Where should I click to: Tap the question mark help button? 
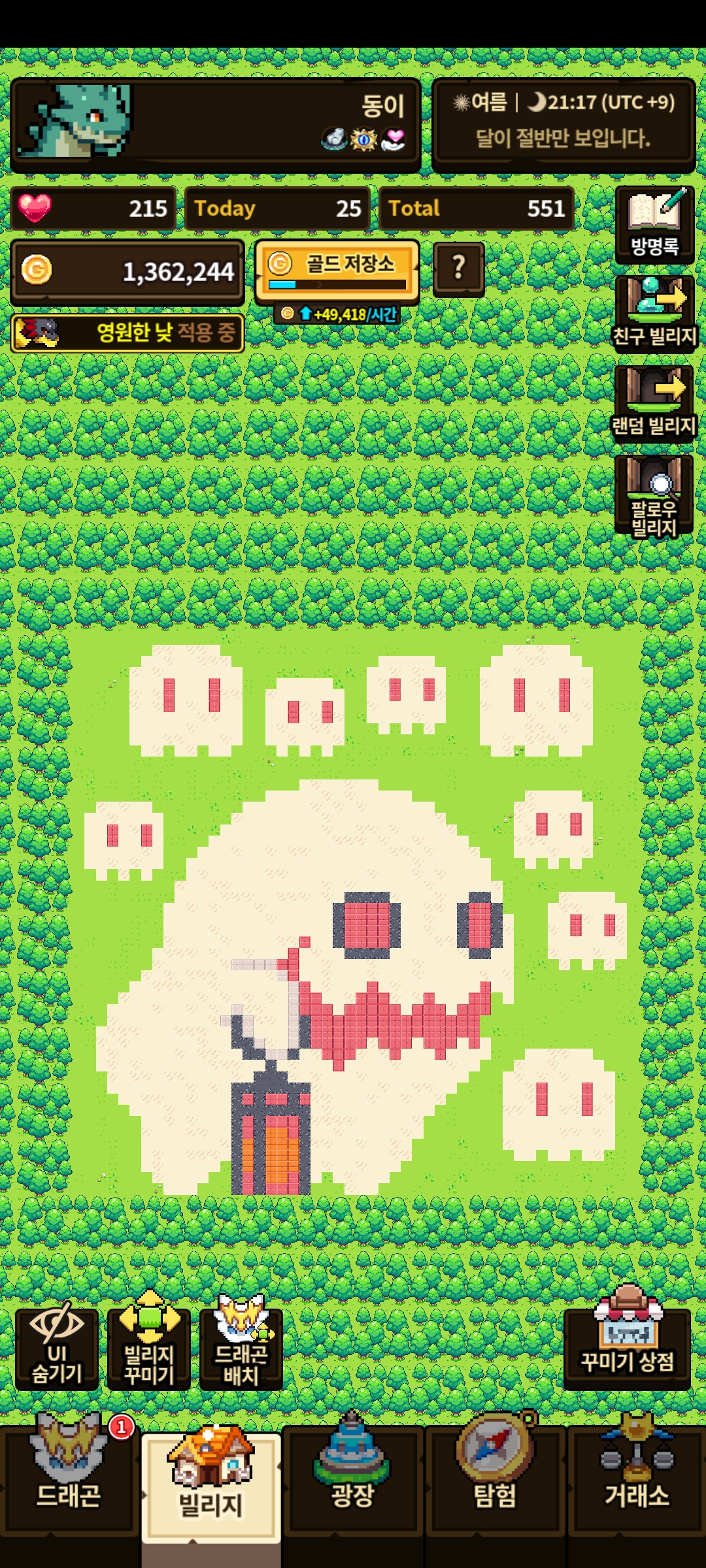point(459,269)
